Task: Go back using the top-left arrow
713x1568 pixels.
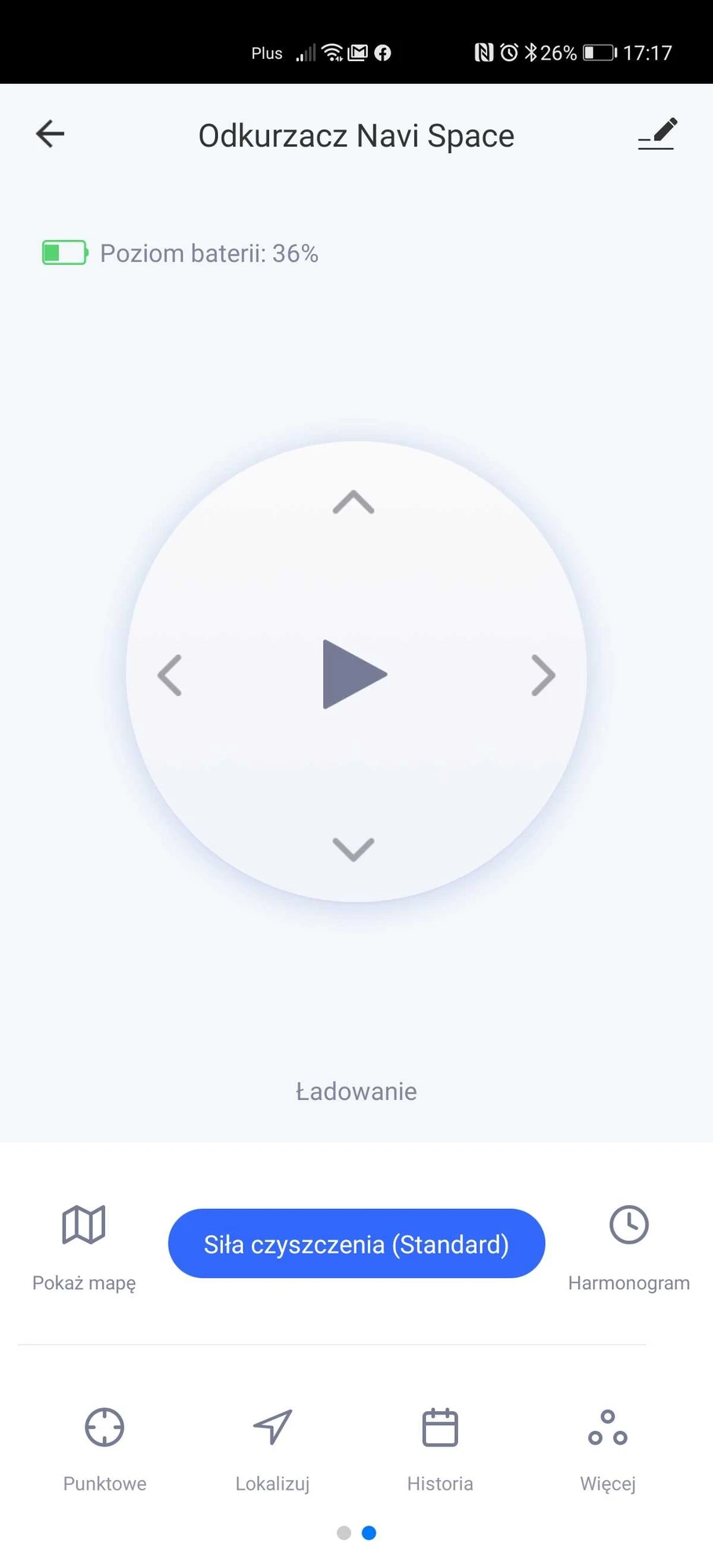Action: pyautogui.click(x=50, y=134)
